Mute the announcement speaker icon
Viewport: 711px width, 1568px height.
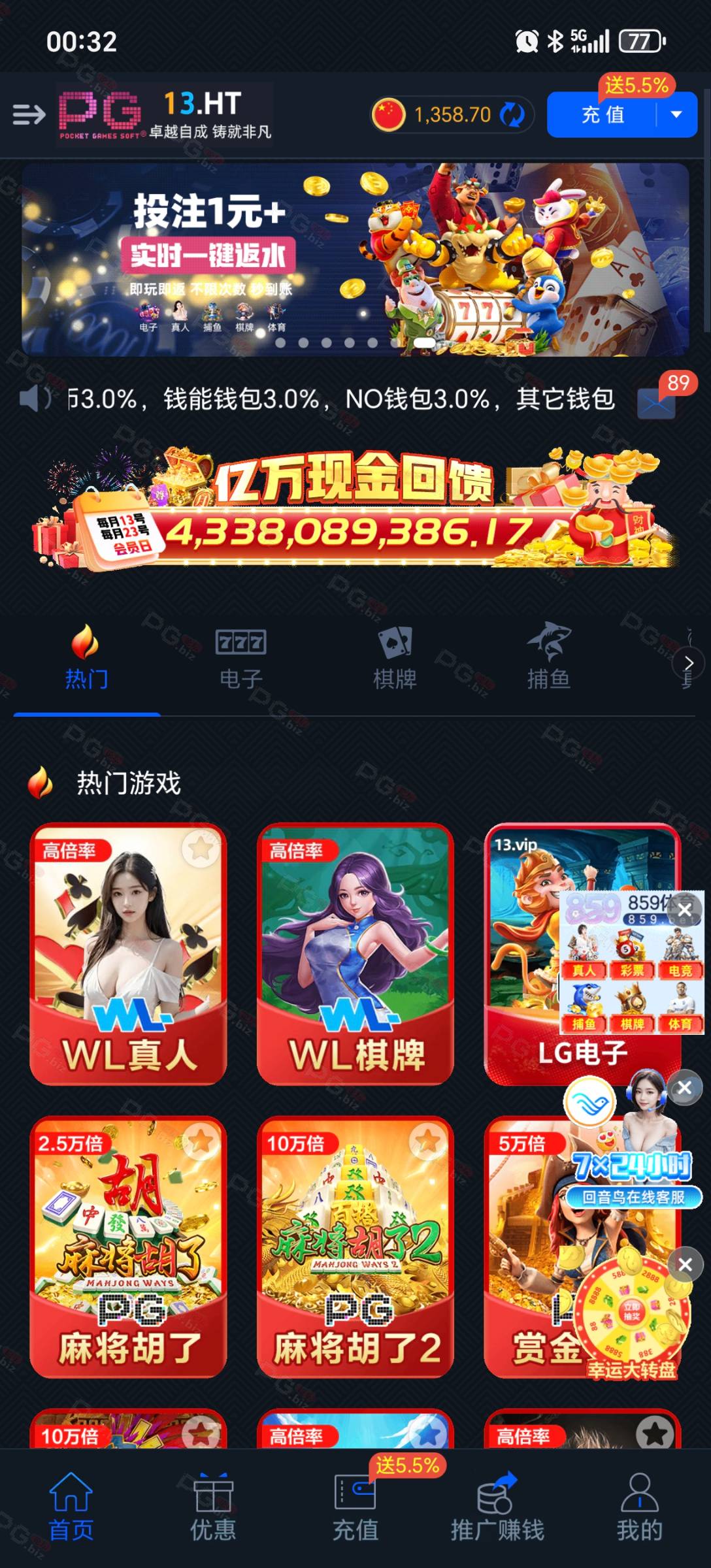click(35, 398)
